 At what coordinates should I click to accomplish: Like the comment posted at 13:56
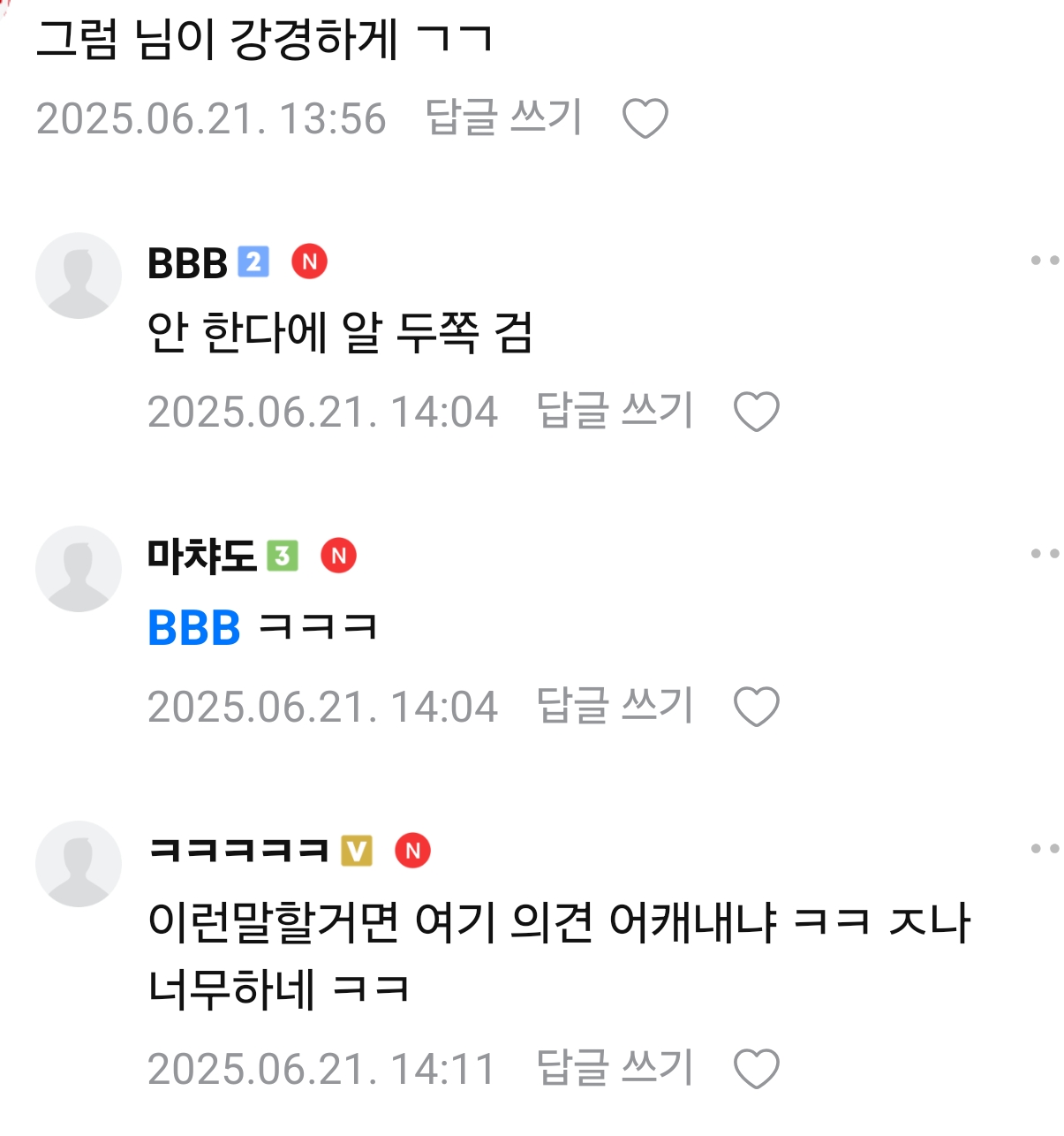pos(645,118)
